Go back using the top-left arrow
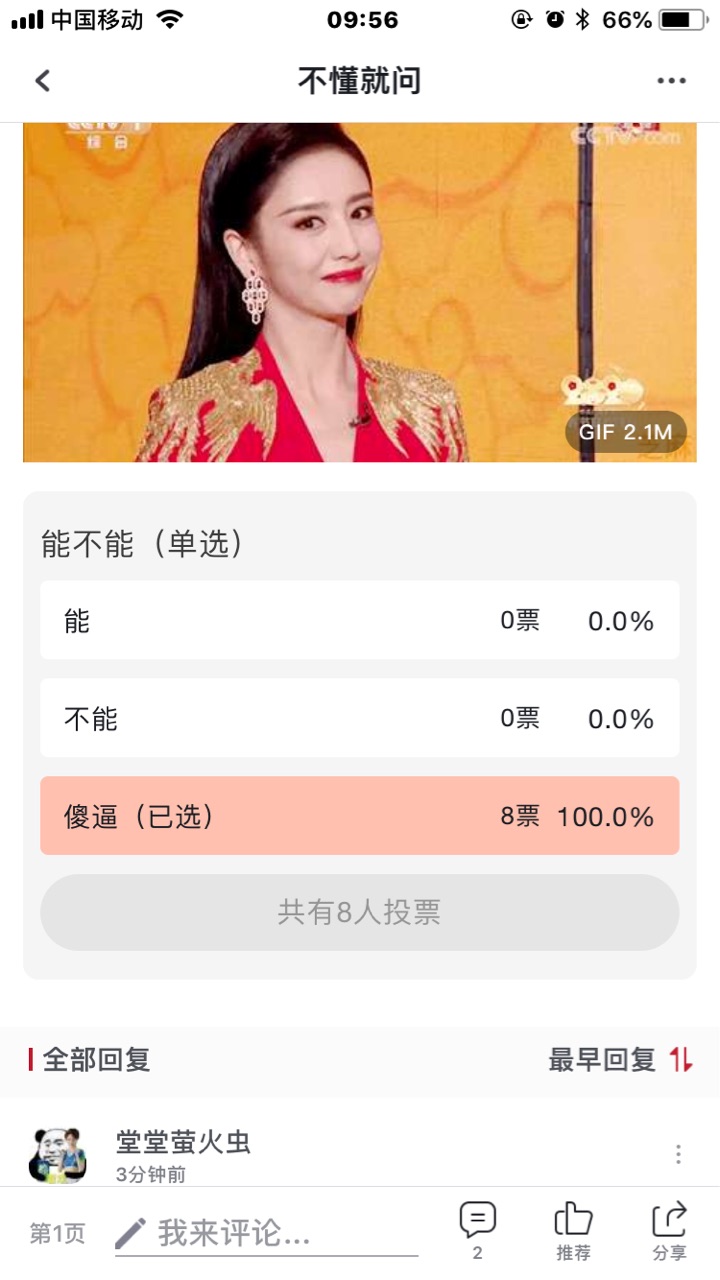The width and height of the screenshot is (720, 1280). [x=42, y=81]
